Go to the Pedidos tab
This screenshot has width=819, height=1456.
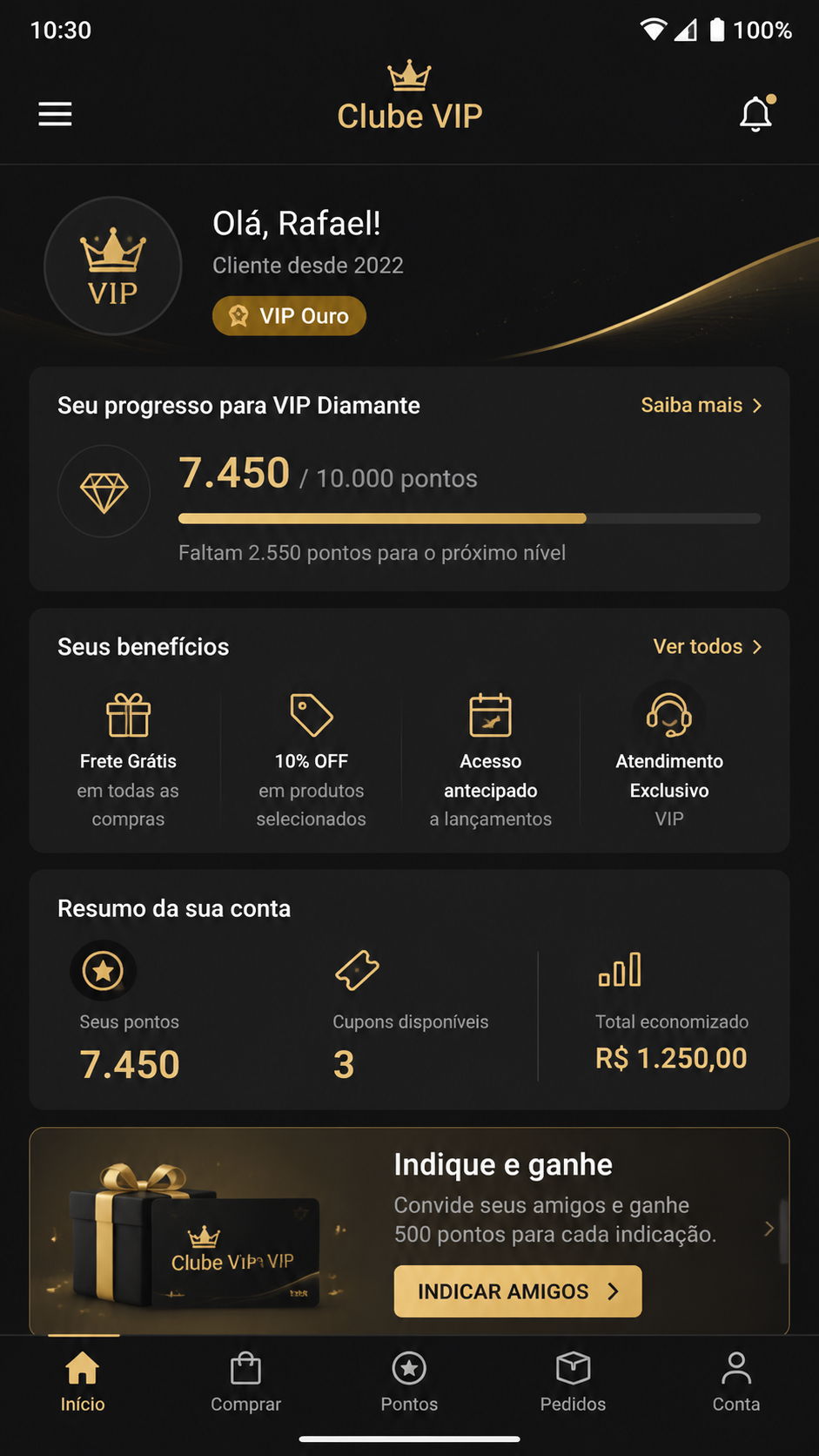pos(573,1382)
